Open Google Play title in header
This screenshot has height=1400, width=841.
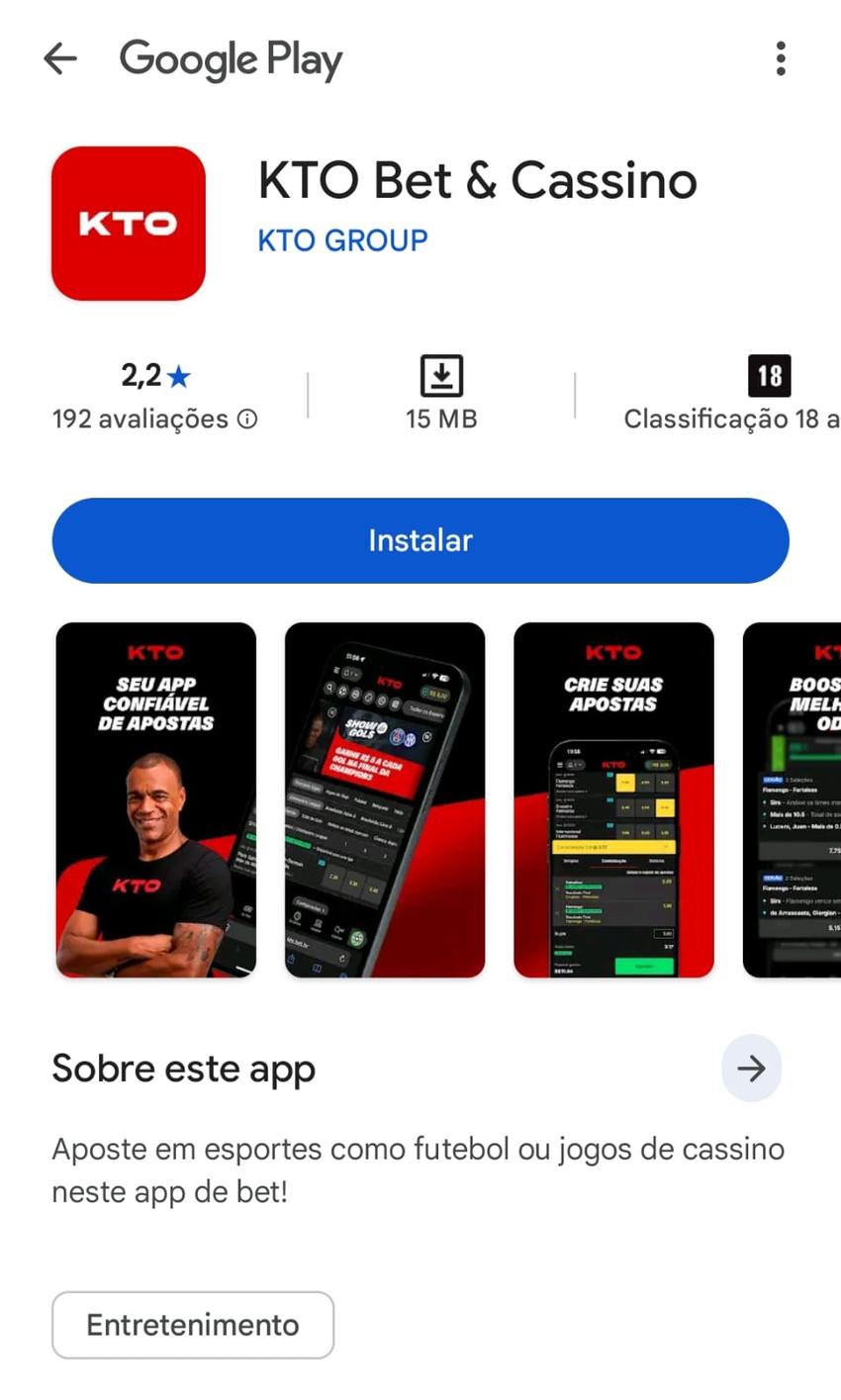(230, 58)
